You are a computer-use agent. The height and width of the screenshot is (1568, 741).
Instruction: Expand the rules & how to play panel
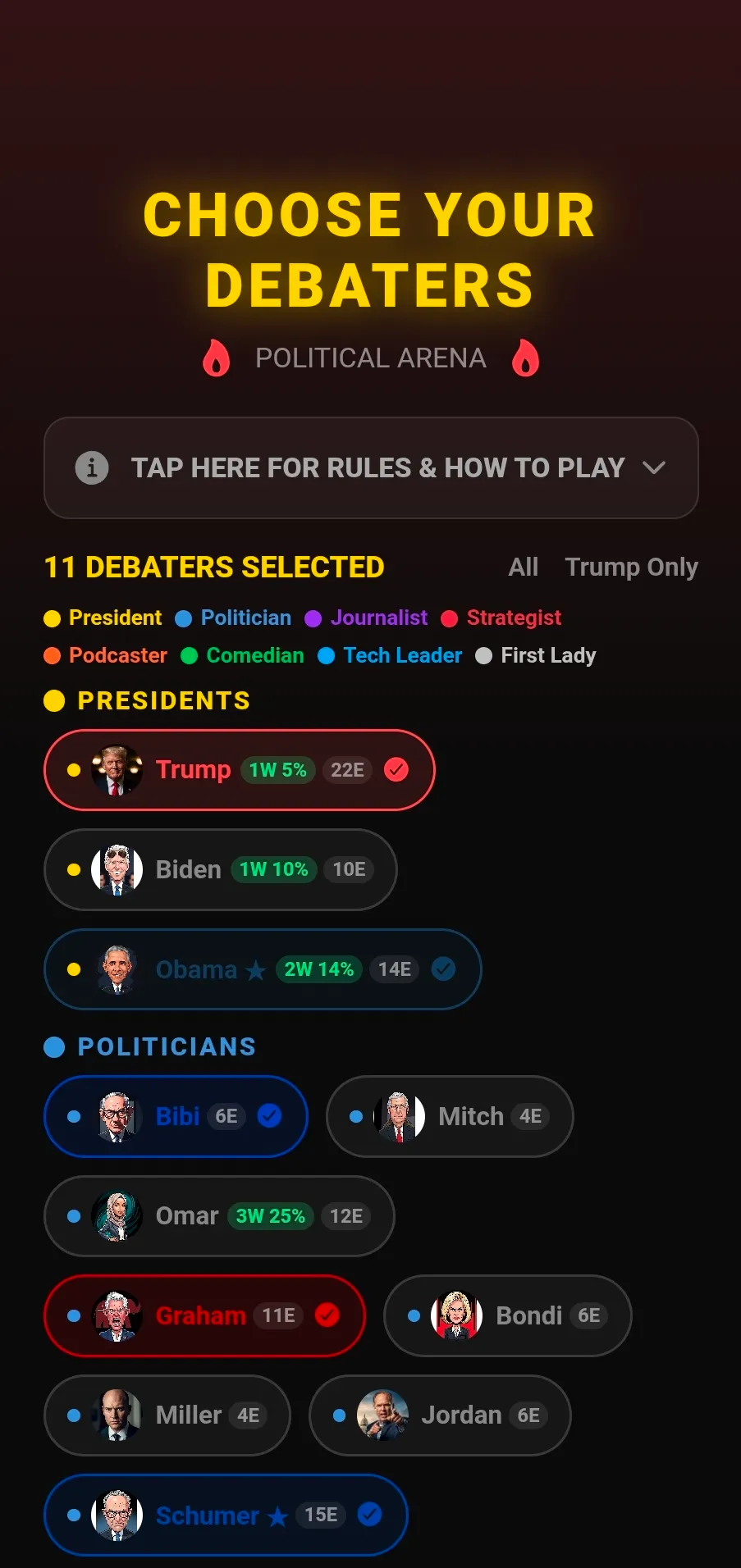pos(371,467)
